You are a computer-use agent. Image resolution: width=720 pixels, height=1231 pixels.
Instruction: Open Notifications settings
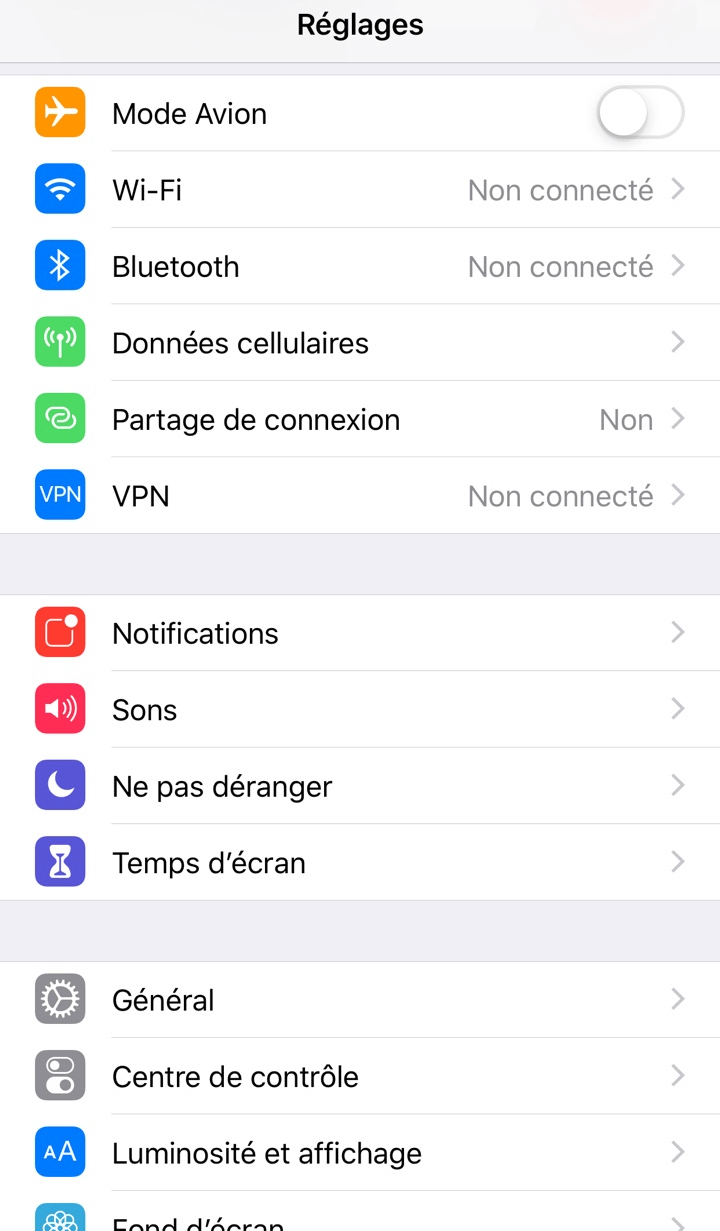point(360,633)
